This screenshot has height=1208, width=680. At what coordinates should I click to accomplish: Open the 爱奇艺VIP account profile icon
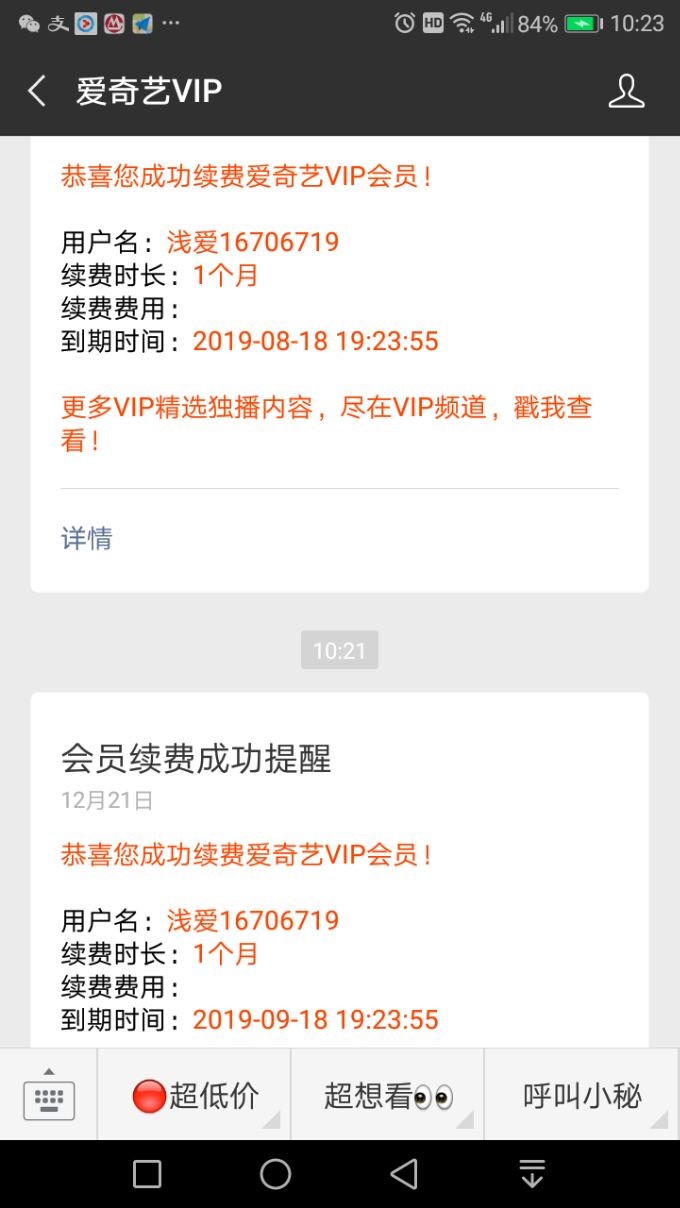(626, 91)
